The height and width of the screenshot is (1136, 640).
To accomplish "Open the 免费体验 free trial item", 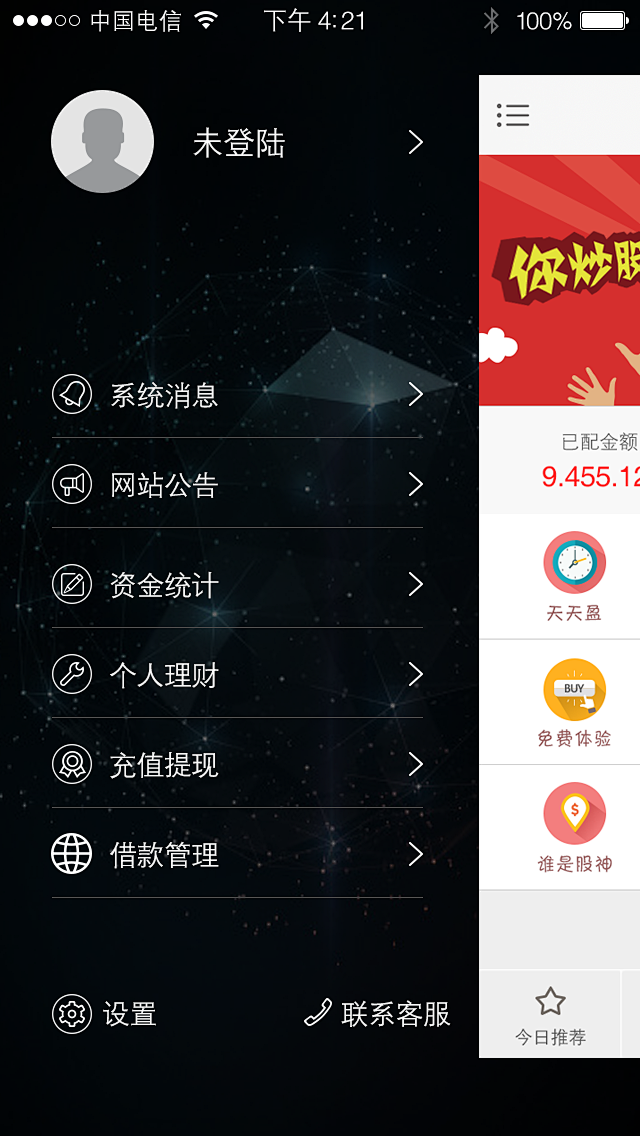I will (574, 703).
